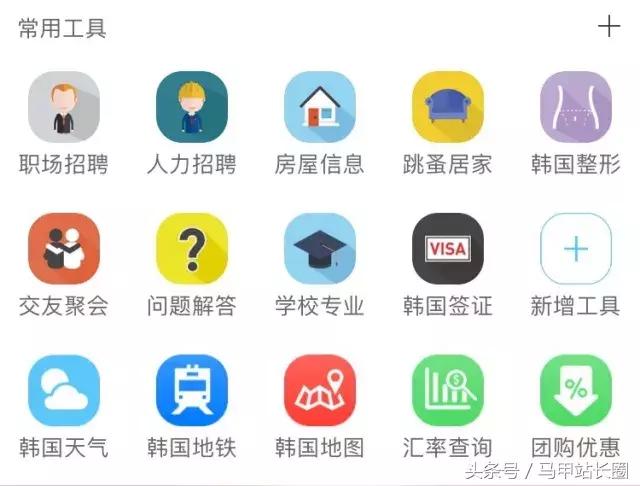This screenshot has width=640, height=486.
Task: Open 团购优惠 deals
Action: 575,391
